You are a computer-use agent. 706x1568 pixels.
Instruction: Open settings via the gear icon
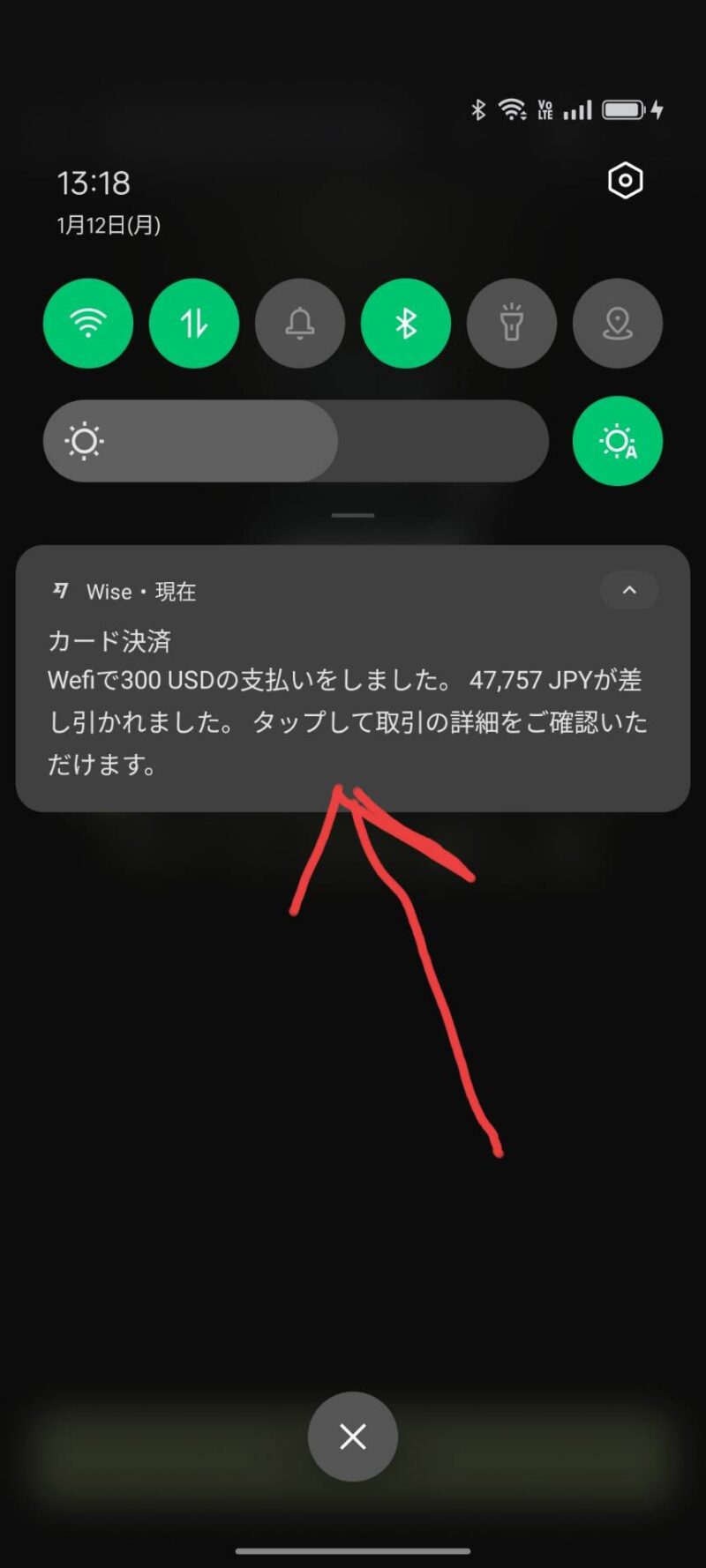click(625, 181)
